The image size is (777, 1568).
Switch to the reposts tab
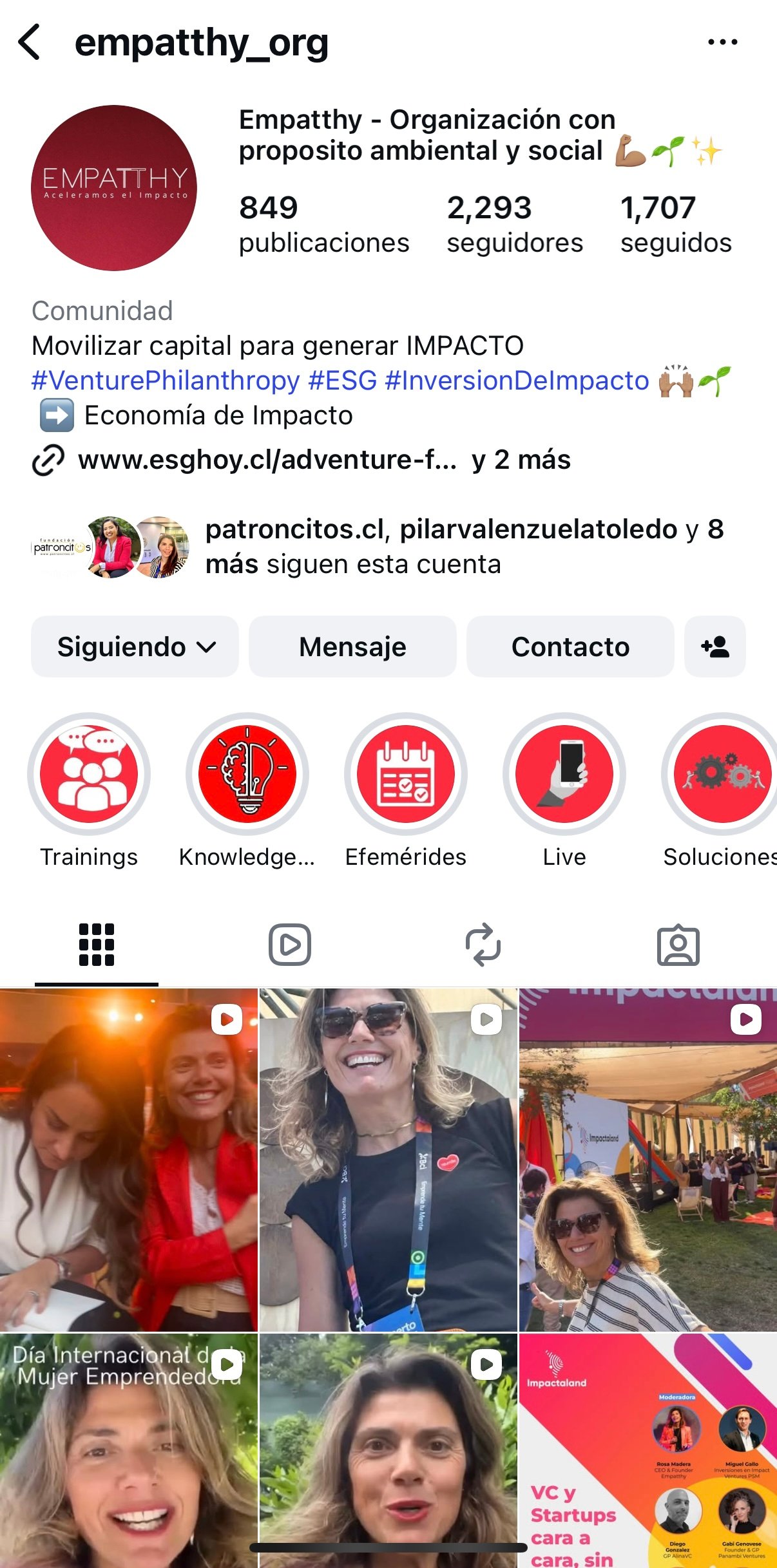(x=483, y=945)
